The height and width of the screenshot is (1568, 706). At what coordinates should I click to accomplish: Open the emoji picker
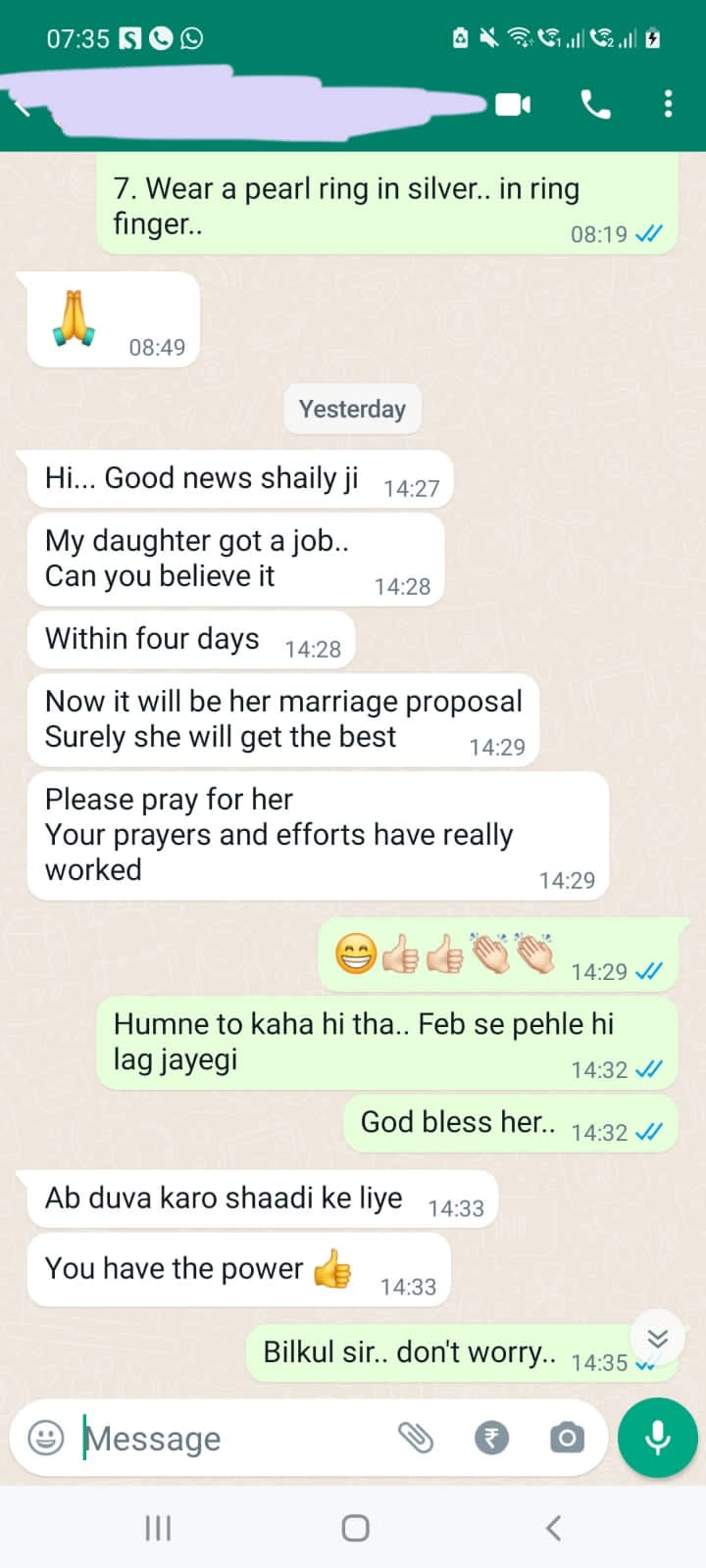[x=46, y=1438]
